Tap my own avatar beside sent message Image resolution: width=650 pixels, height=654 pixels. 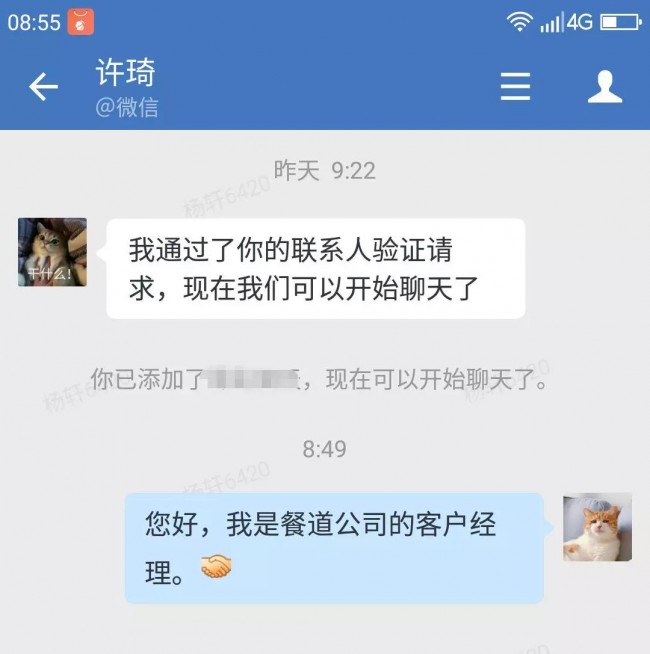coord(597,527)
